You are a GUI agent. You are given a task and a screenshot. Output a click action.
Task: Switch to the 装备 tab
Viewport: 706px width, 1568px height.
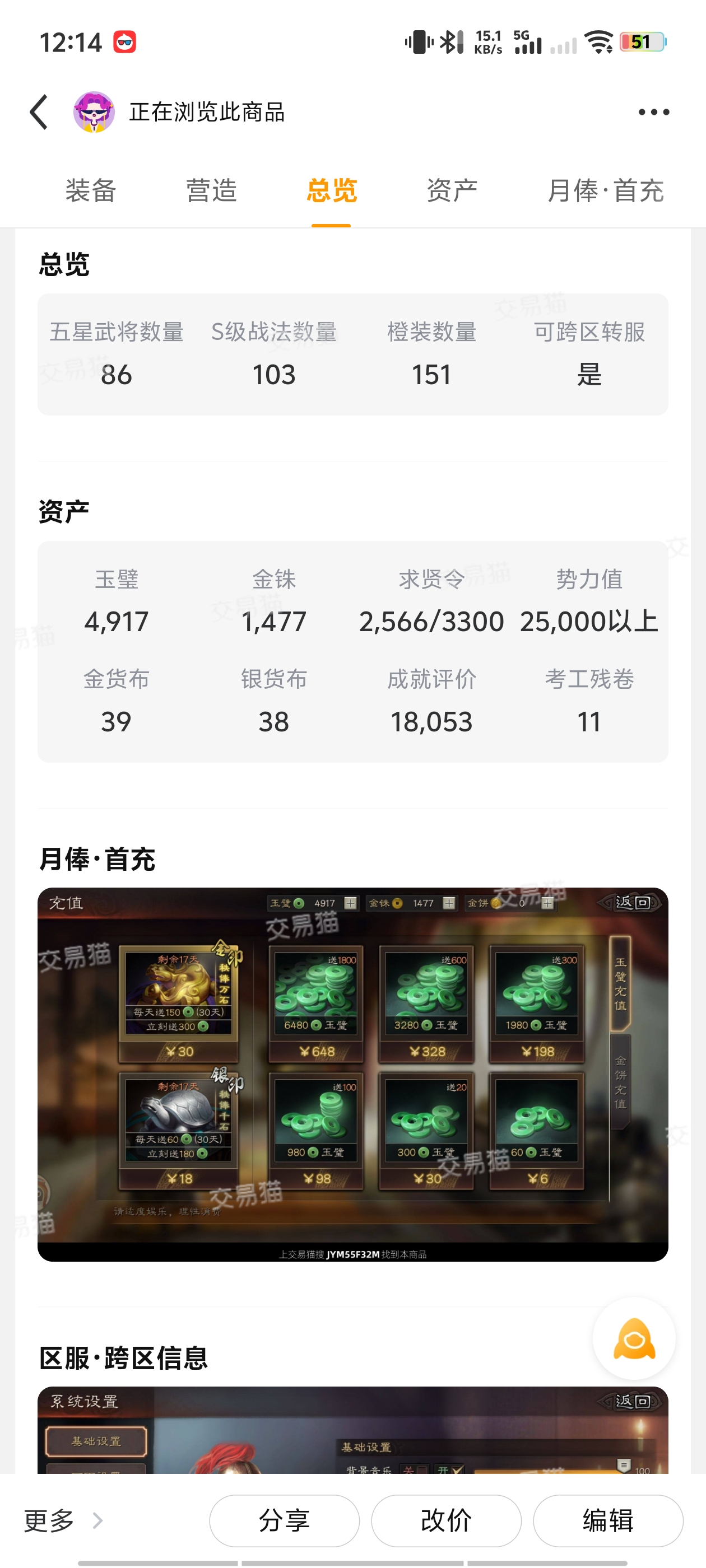pyautogui.click(x=91, y=190)
